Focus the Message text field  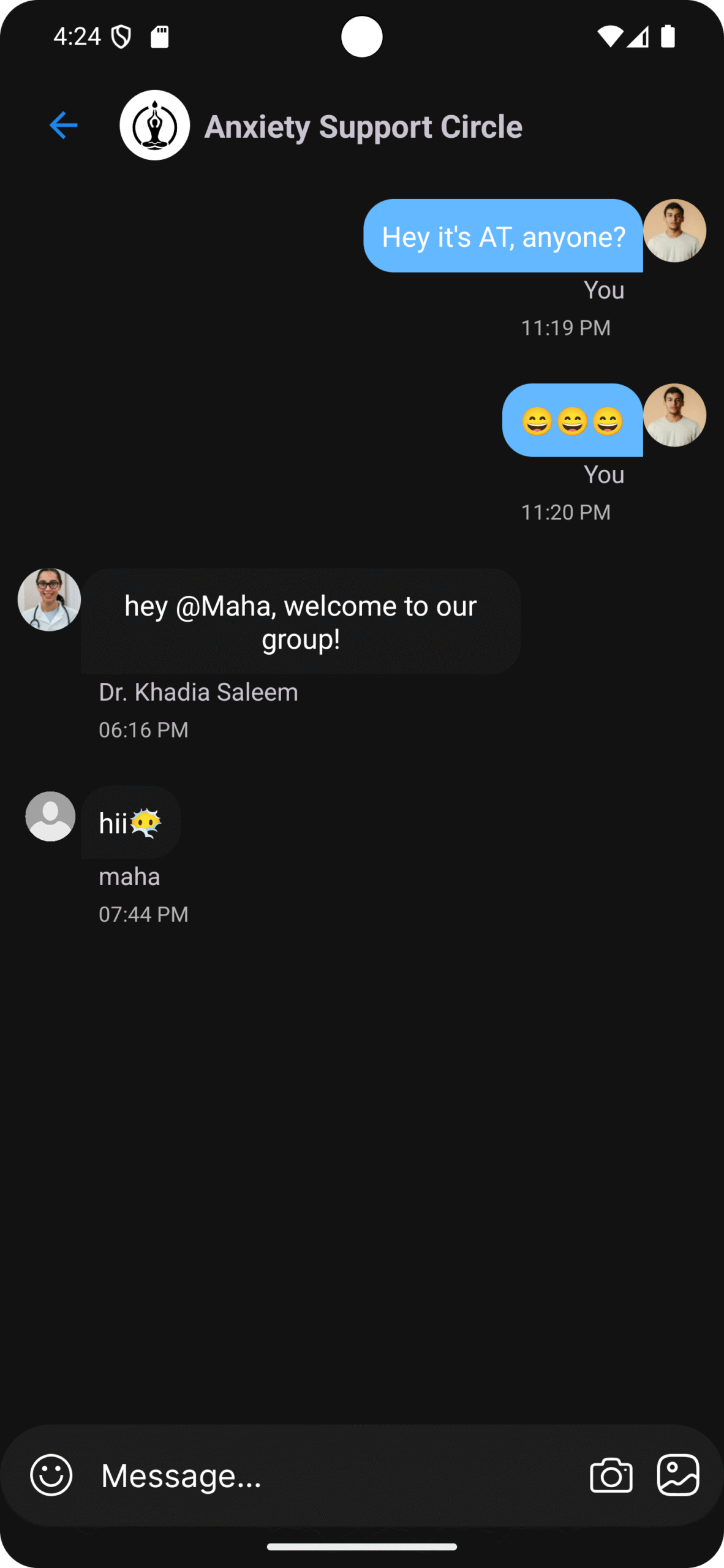pos(331,1475)
